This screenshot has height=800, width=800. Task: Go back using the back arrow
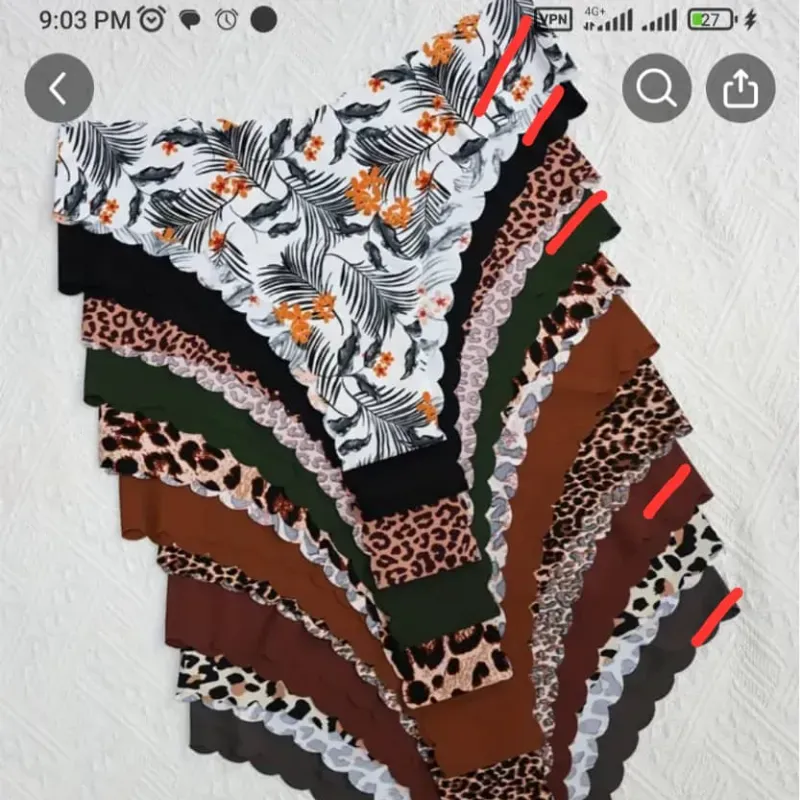coord(59,89)
